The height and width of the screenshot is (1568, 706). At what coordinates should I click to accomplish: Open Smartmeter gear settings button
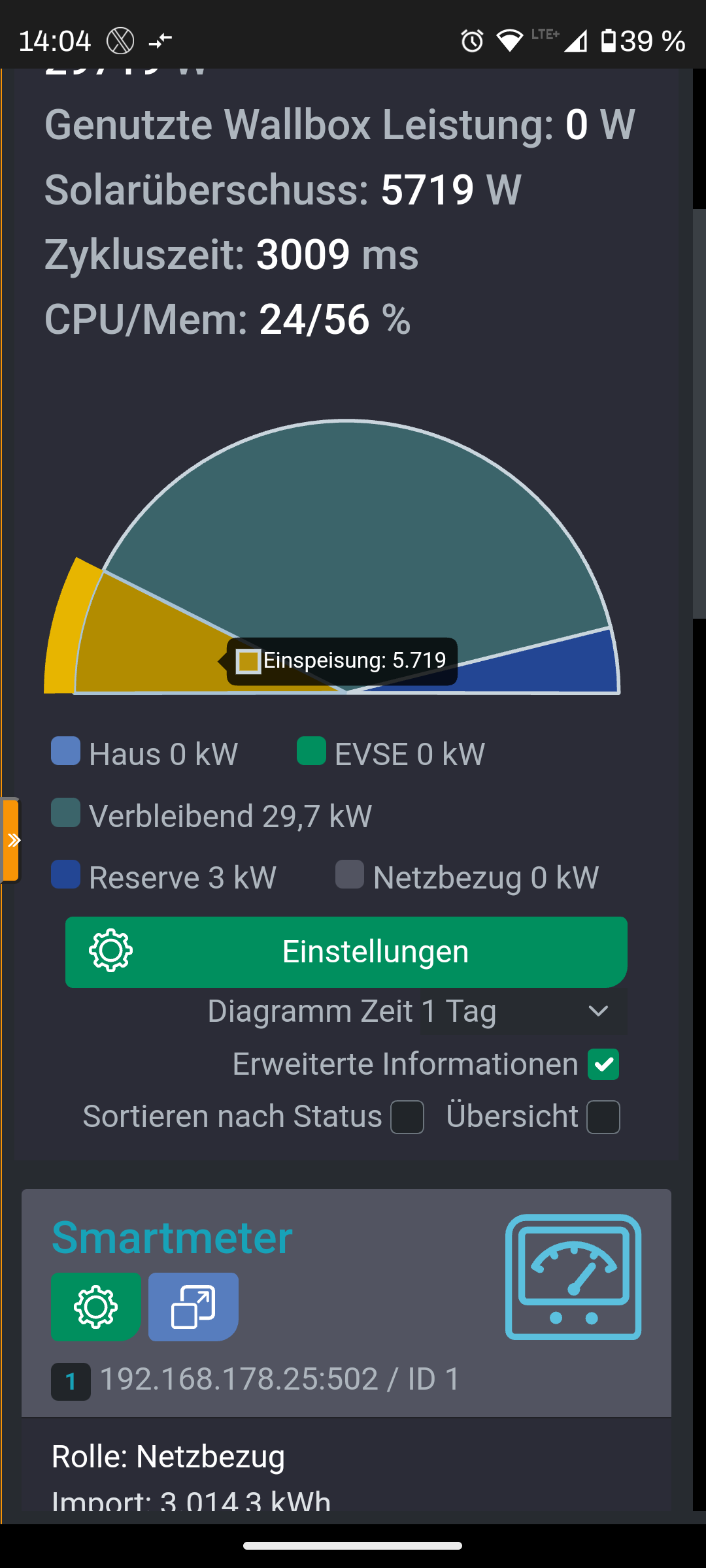tap(95, 1307)
